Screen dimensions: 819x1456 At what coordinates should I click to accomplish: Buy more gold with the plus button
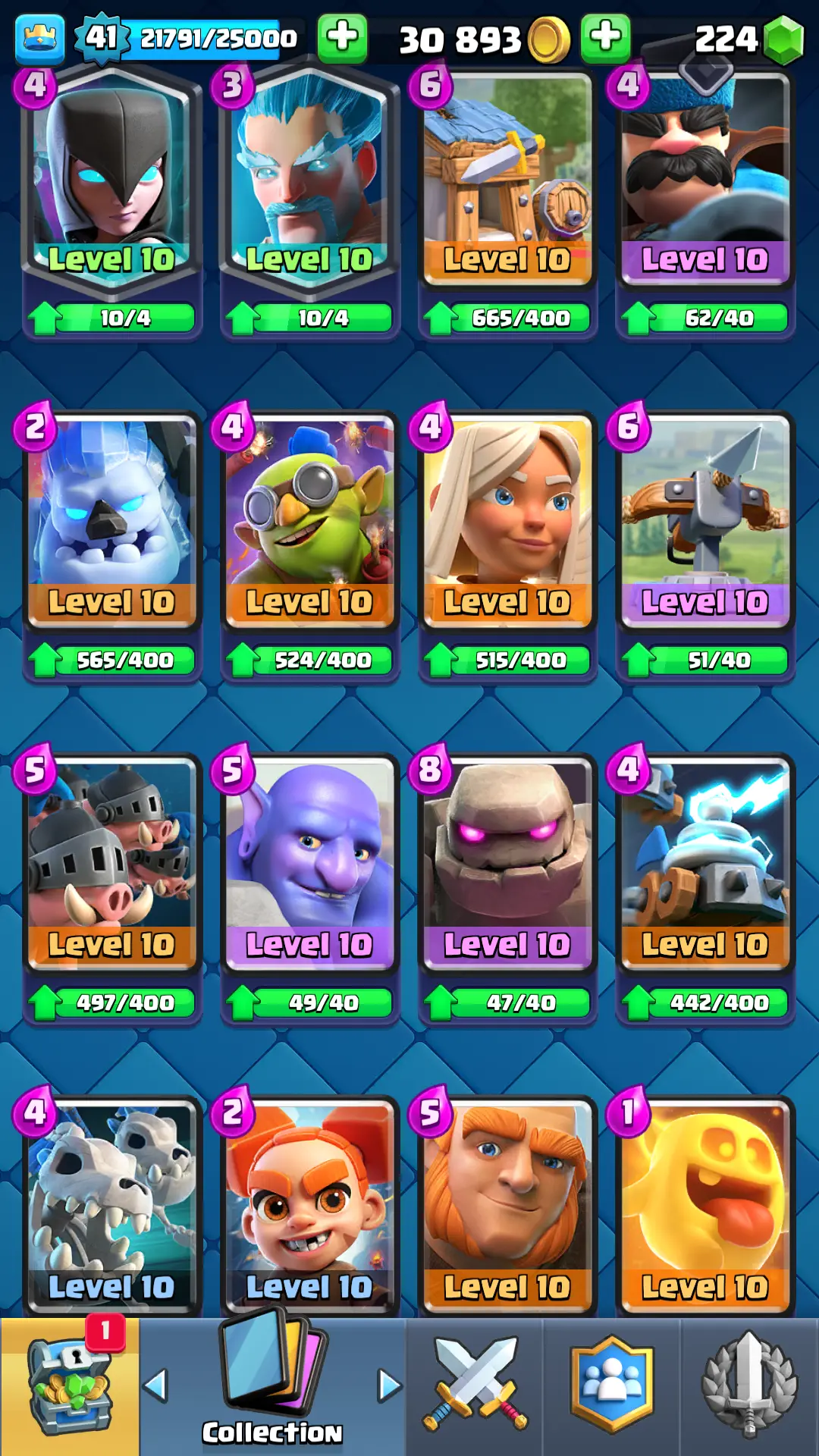(605, 37)
